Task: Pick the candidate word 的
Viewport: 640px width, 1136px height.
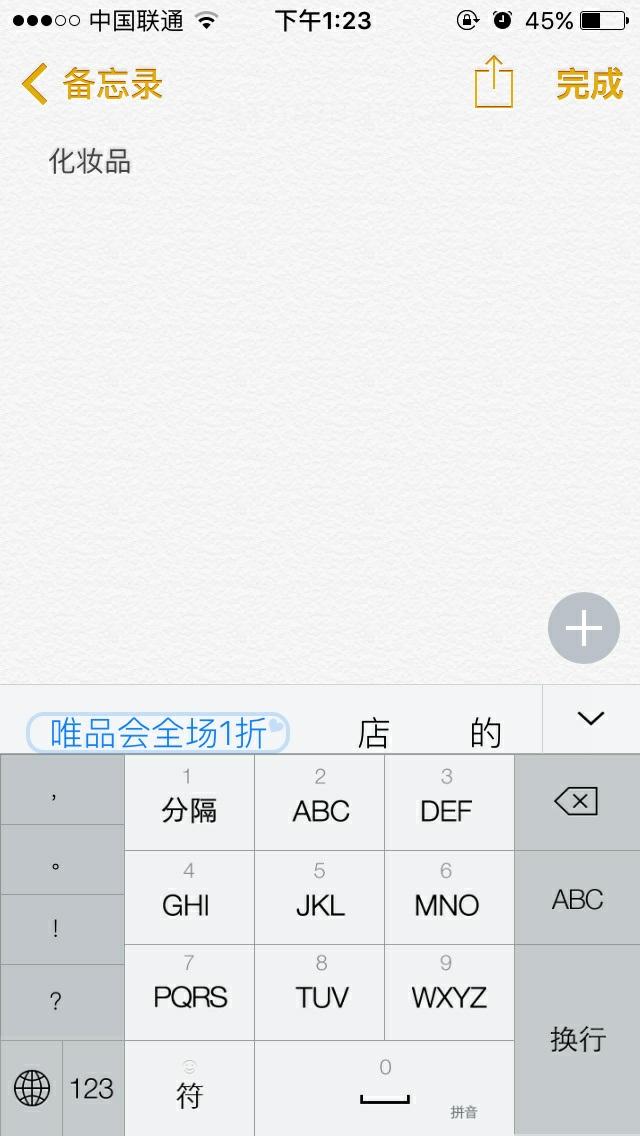Action: click(x=485, y=733)
